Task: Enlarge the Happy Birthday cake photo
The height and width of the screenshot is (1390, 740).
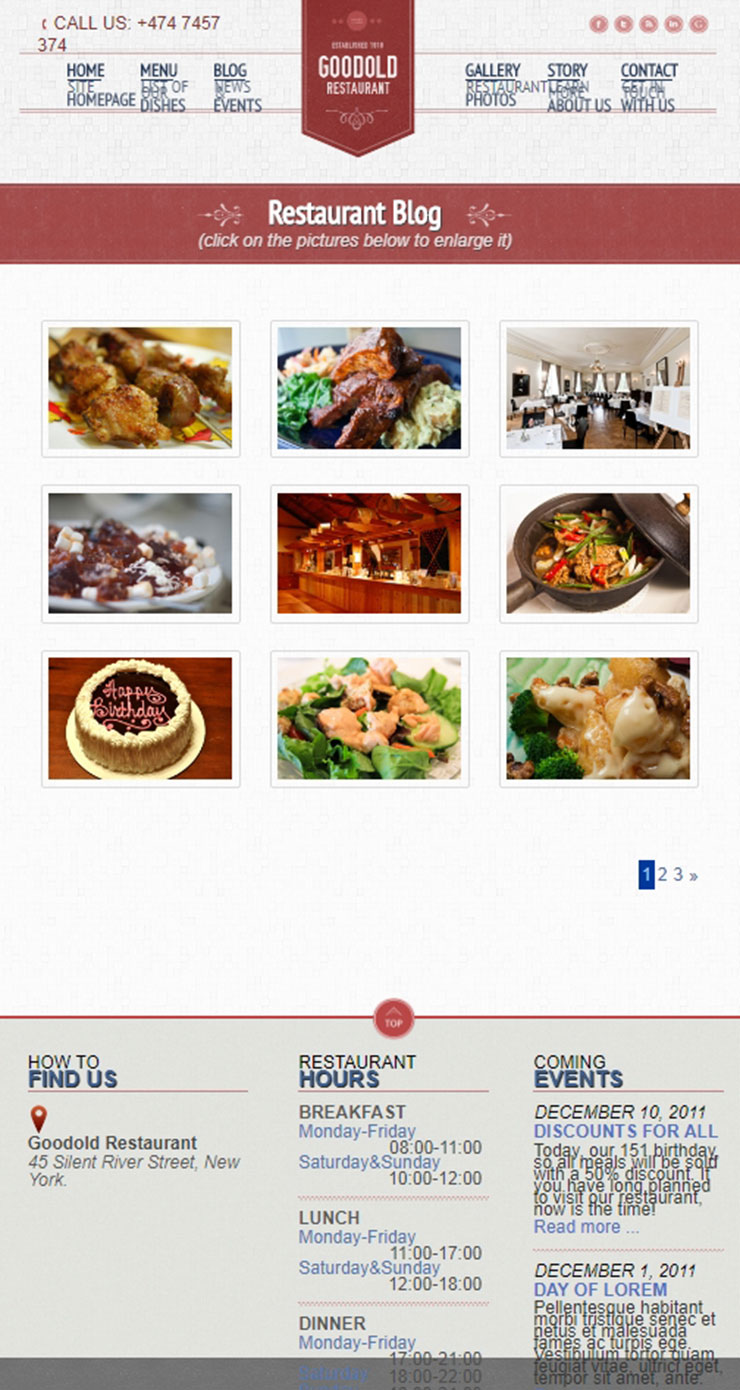Action: 140,718
